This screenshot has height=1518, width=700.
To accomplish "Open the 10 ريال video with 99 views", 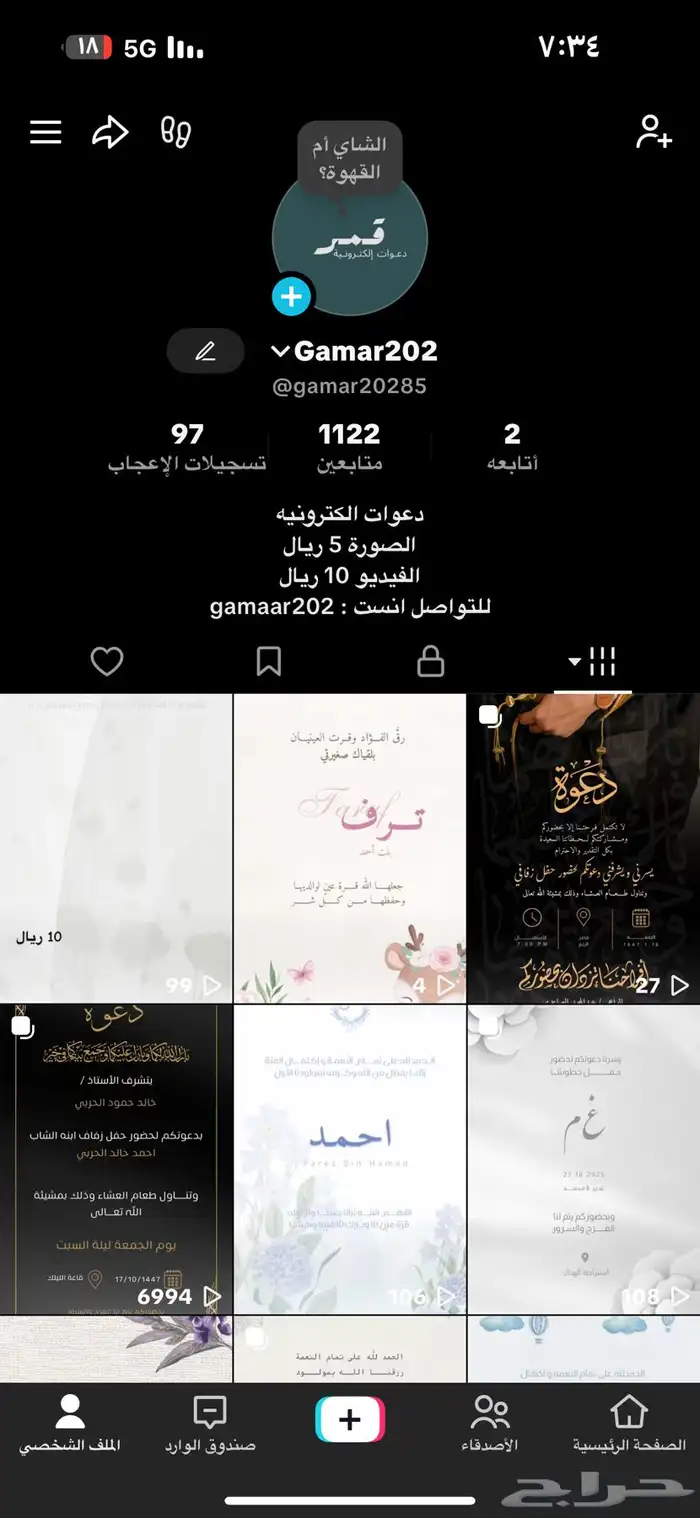I will tap(116, 849).
